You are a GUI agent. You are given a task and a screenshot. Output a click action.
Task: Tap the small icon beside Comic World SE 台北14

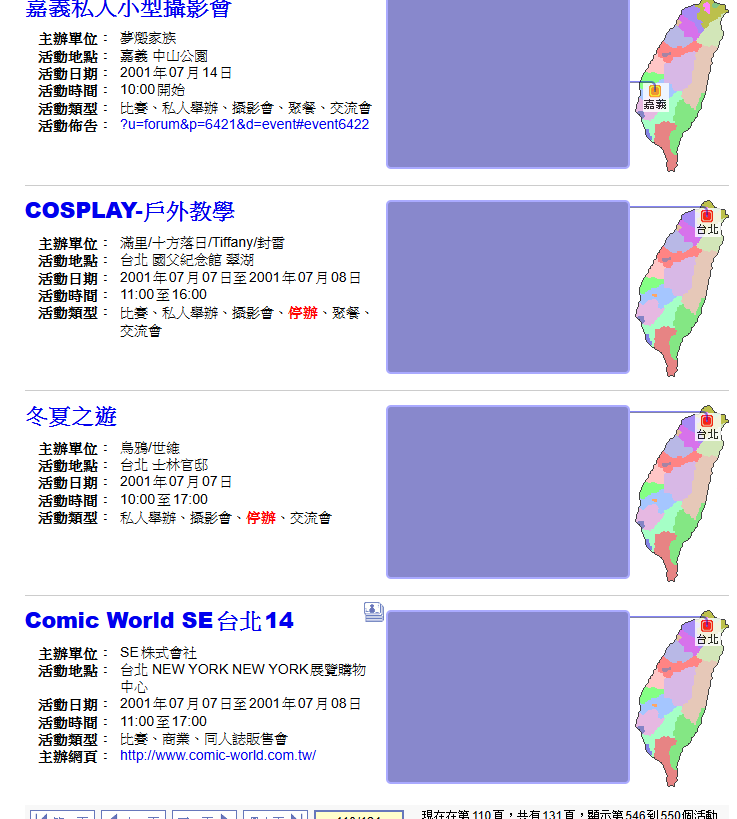(x=374, y=612)
